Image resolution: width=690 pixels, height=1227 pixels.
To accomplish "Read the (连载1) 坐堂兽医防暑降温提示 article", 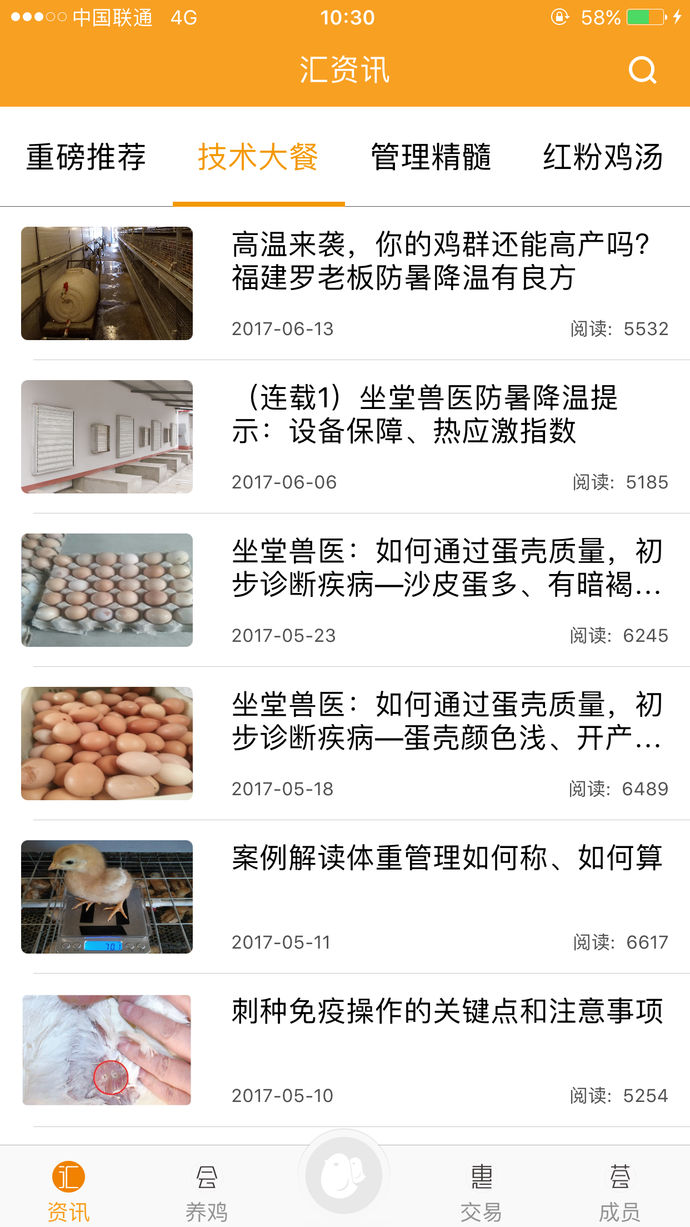I will (x=424, y=414).
